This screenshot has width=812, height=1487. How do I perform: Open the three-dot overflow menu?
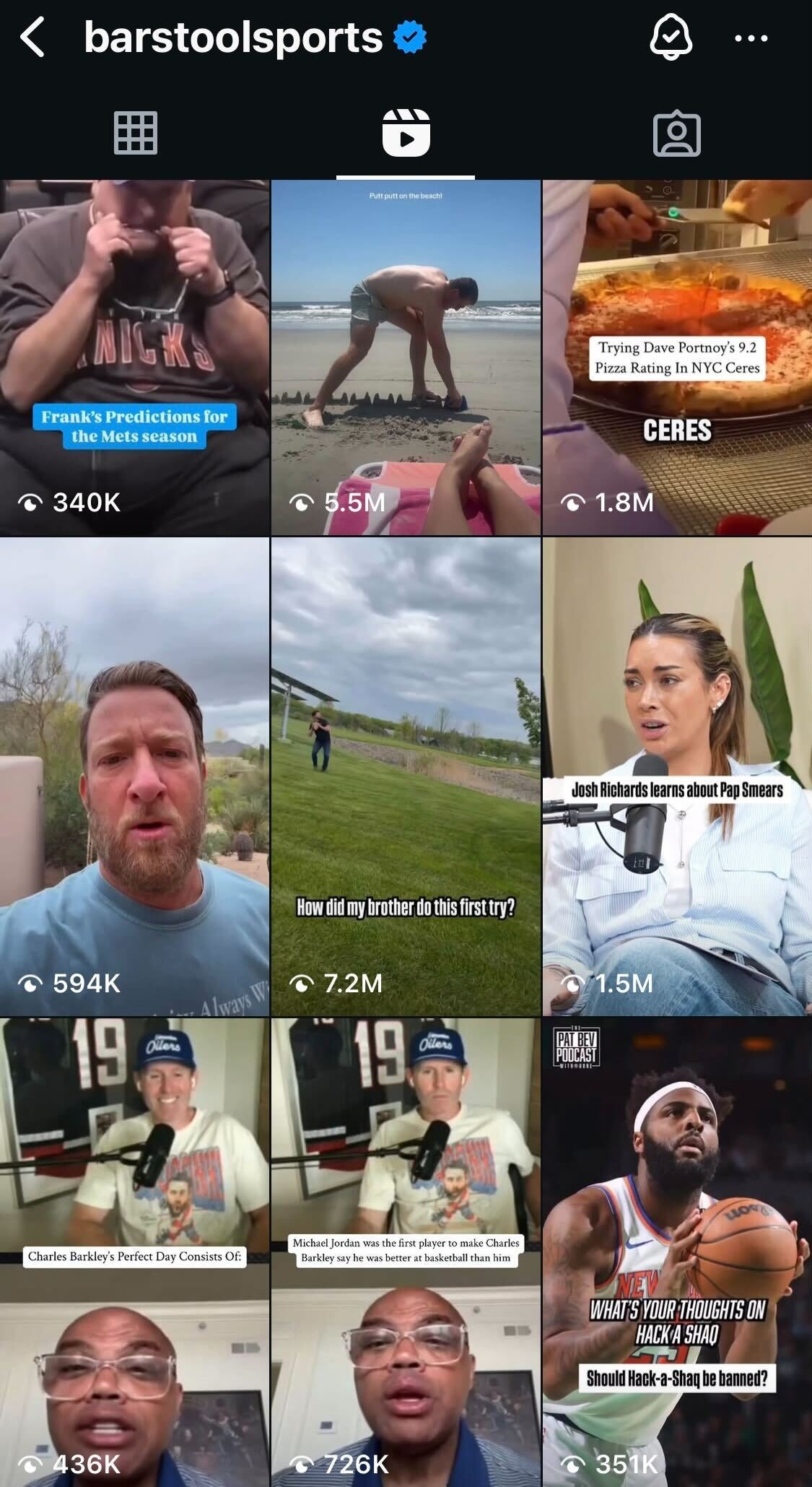click(751, 38)
